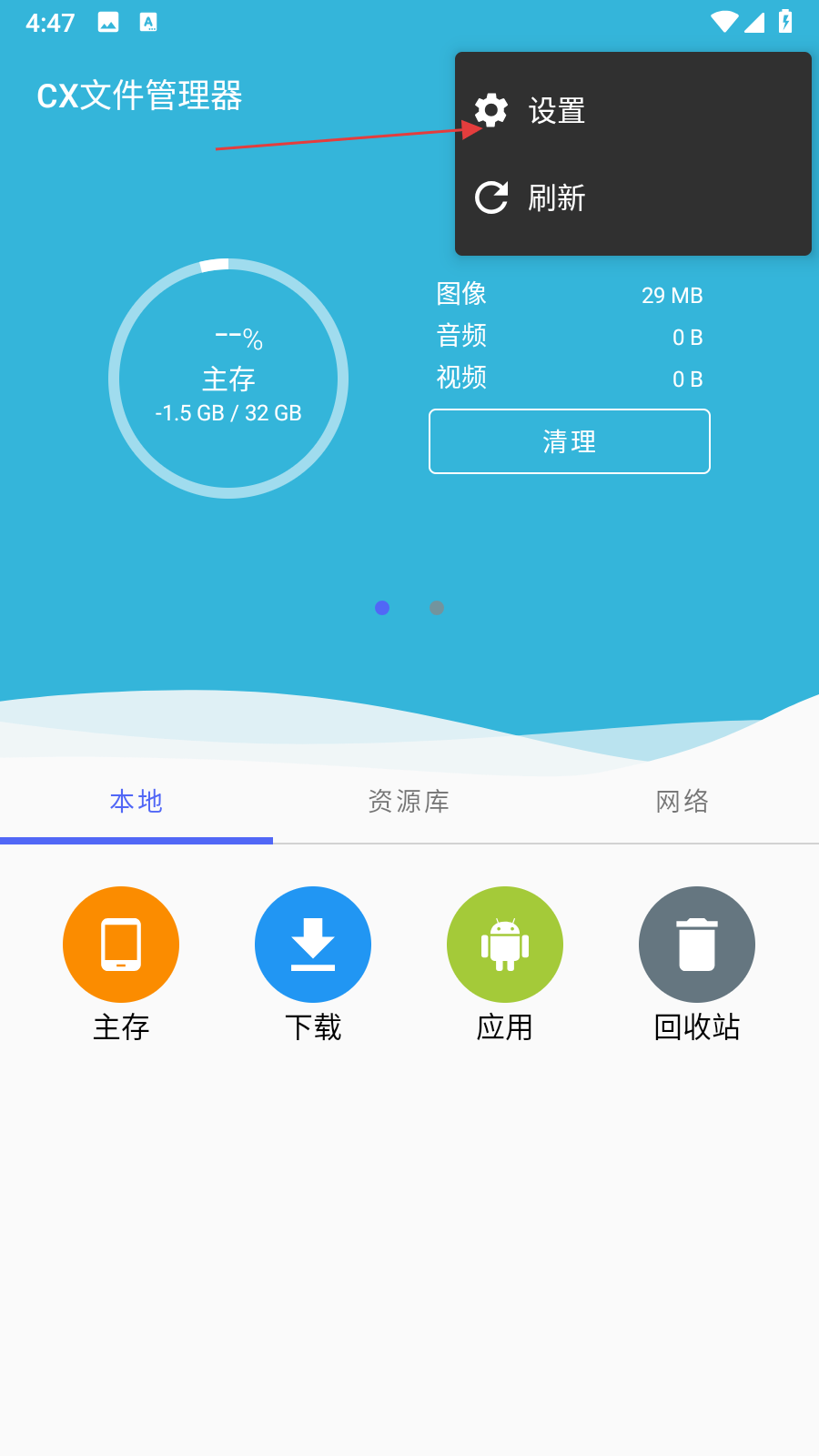This screenshot has width=819, height=1456.
Task: Open the 下载 downloads folder
Action: 313,945
